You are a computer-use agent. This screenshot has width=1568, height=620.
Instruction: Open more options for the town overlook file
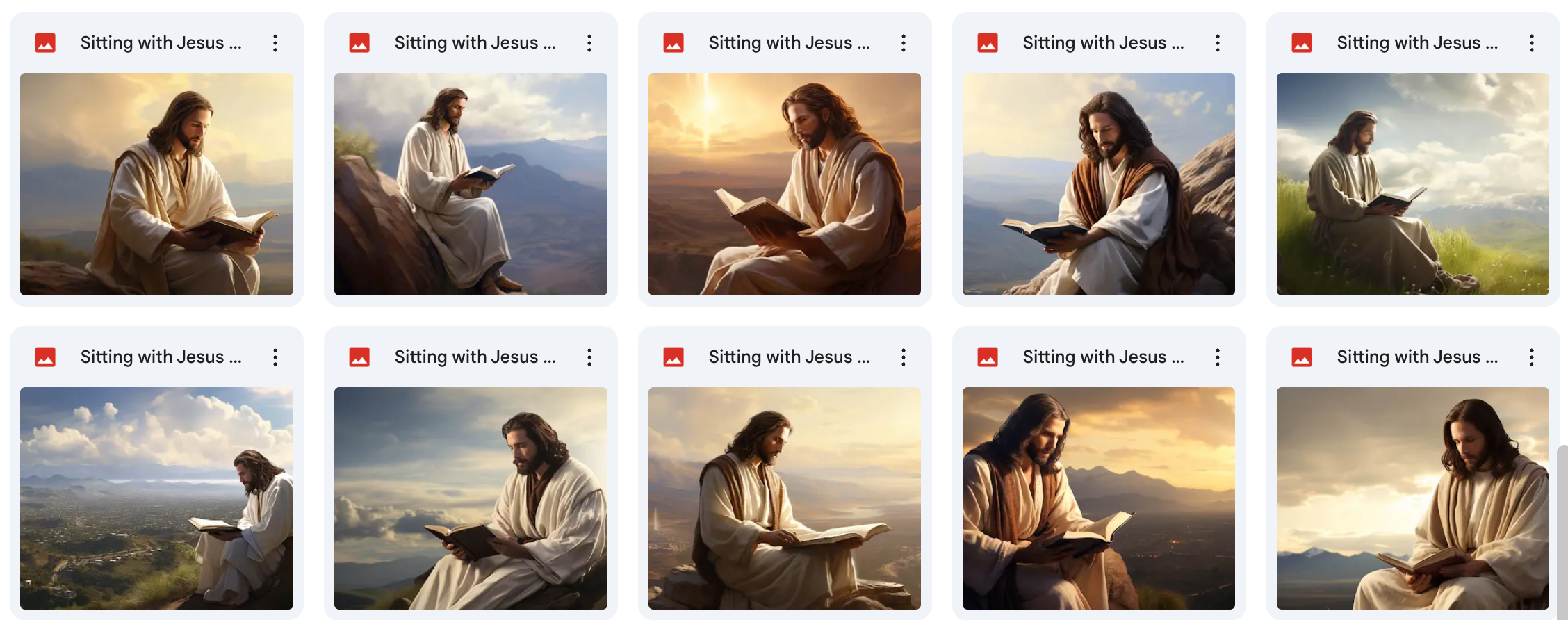click(x=275, y=357)
